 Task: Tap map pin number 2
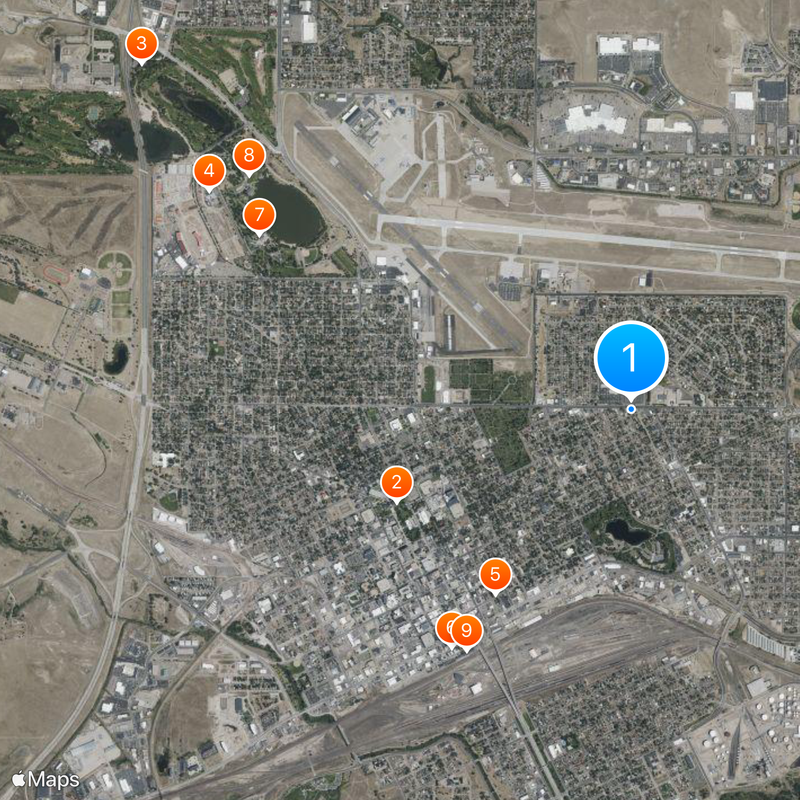[397, 483]
